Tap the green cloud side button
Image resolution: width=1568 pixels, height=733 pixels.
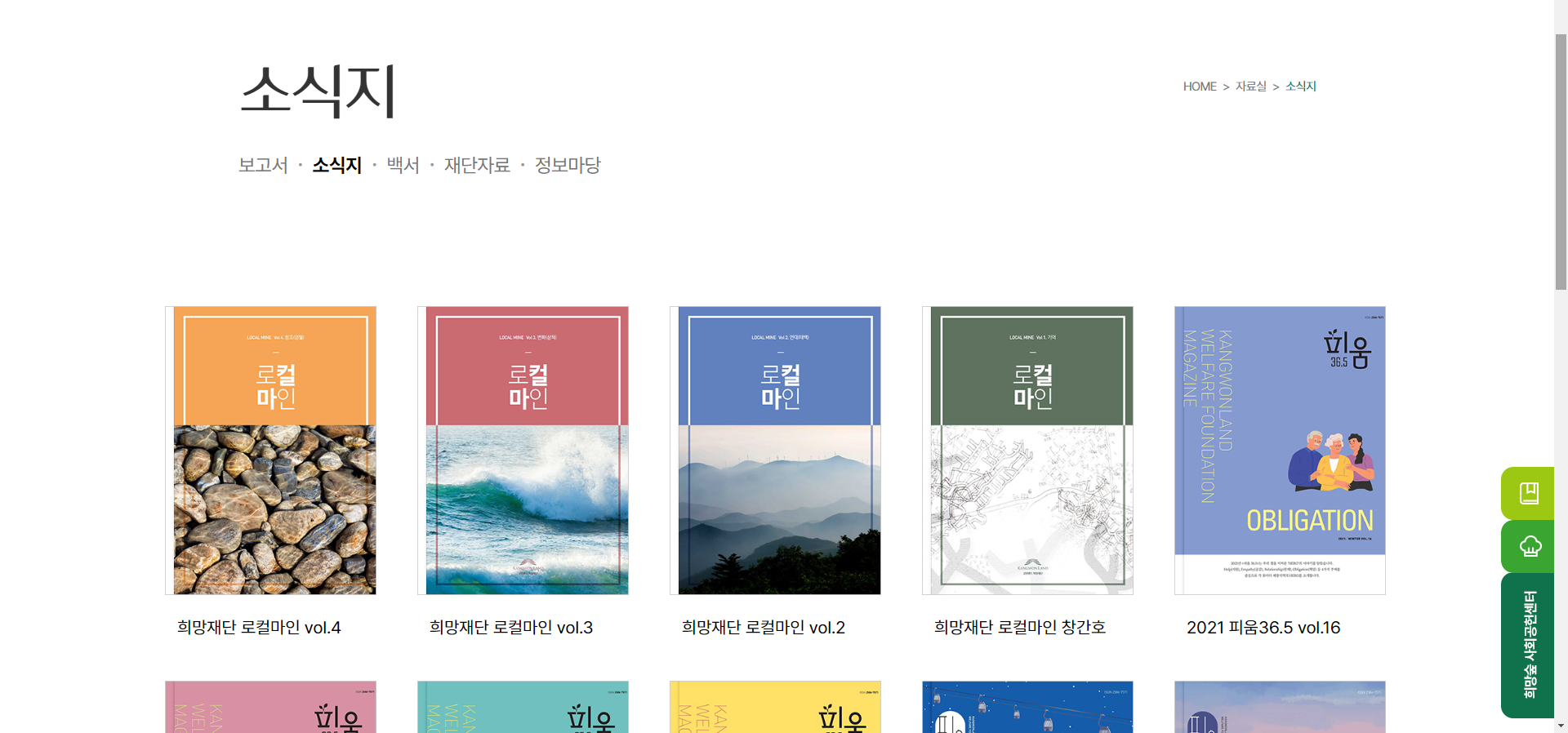(x=1528, y=546)
